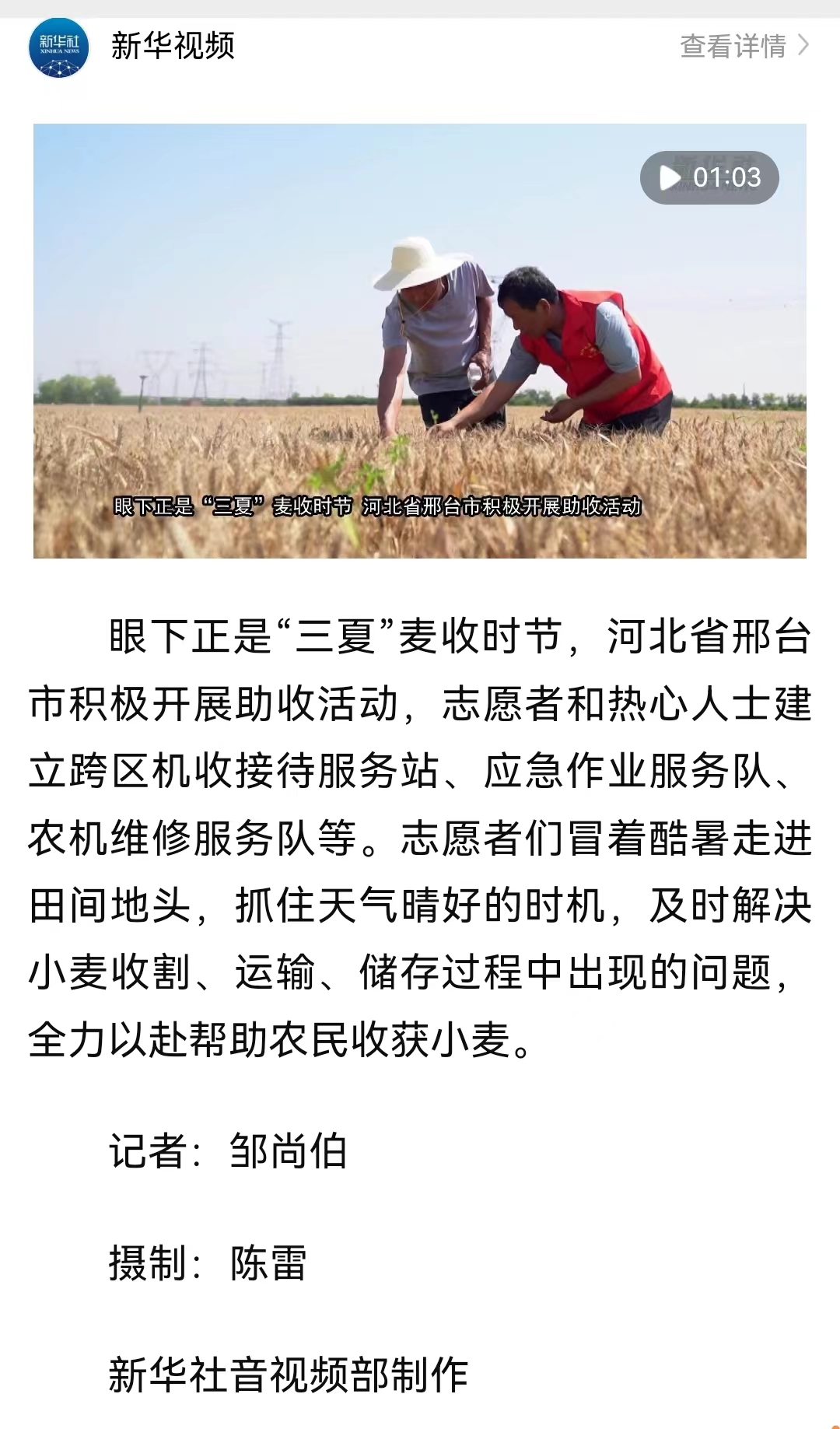Play the wheat harvest video
This screenshot has width=840, height=1429.
pos(419,341)
